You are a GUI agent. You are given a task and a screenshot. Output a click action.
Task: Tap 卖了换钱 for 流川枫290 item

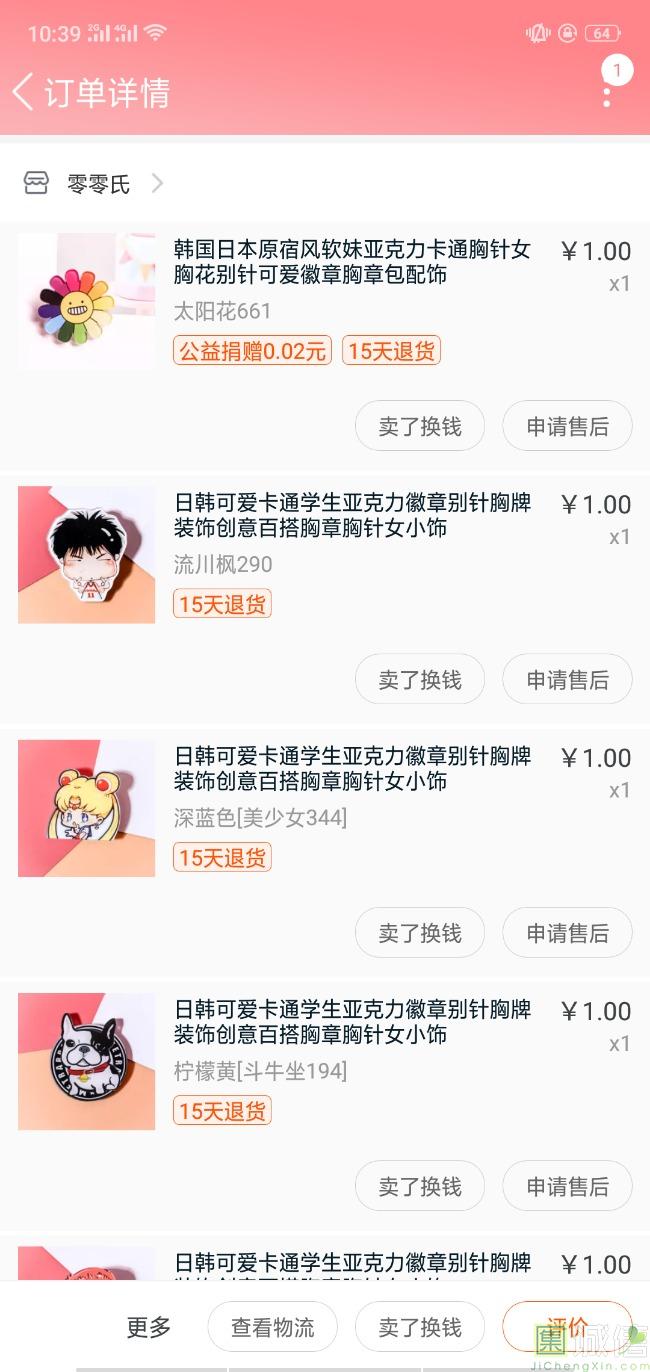click(420, 680)
